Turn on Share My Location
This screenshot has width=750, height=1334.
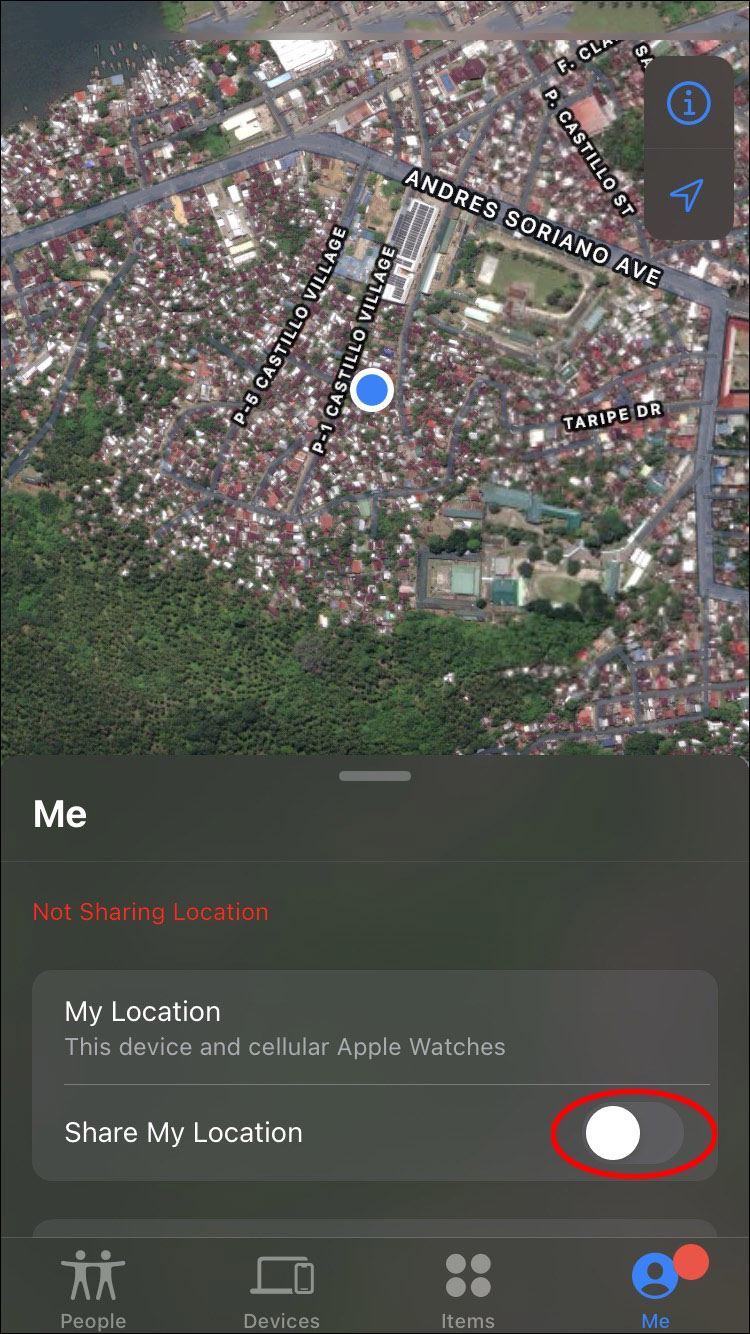[x=634, y=1134]
